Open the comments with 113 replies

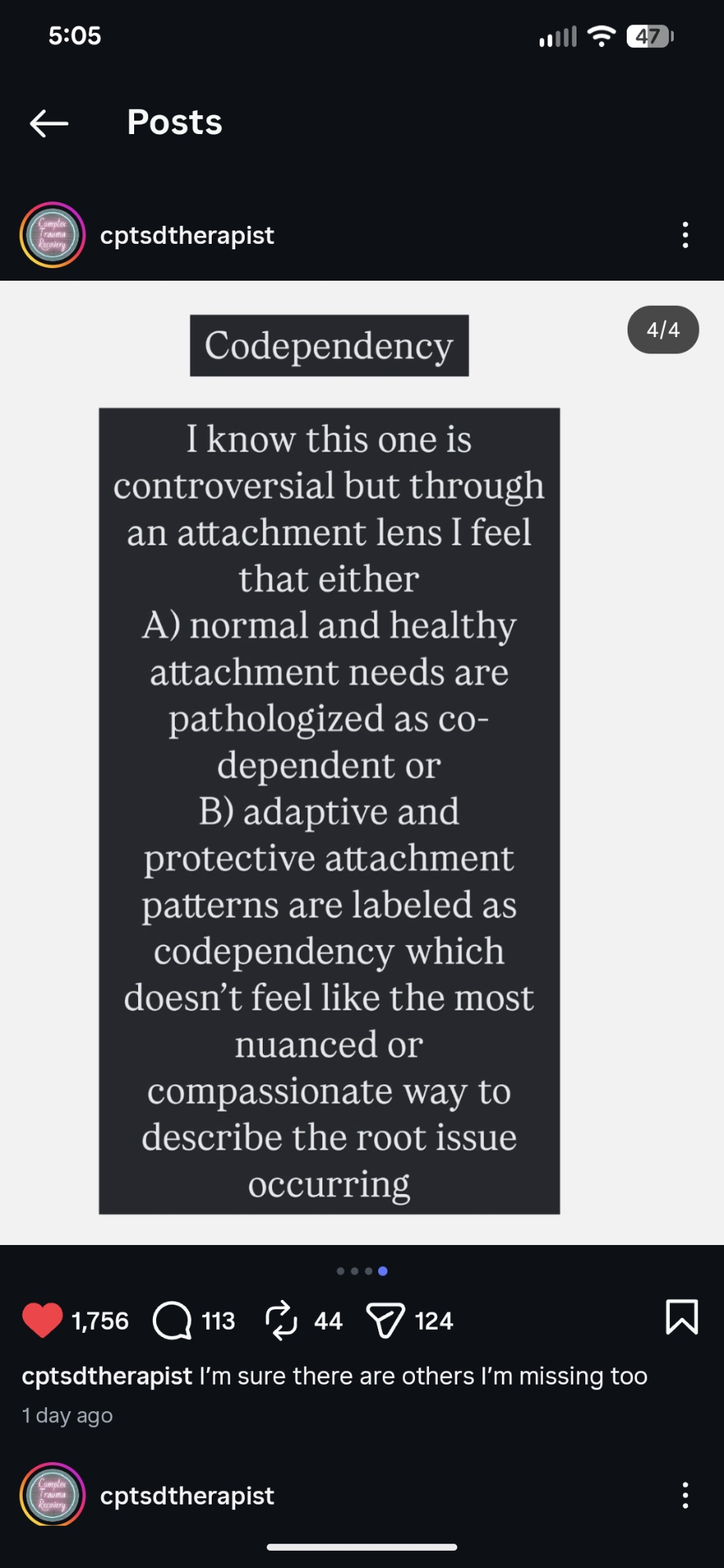click(x=173, y=1320)
